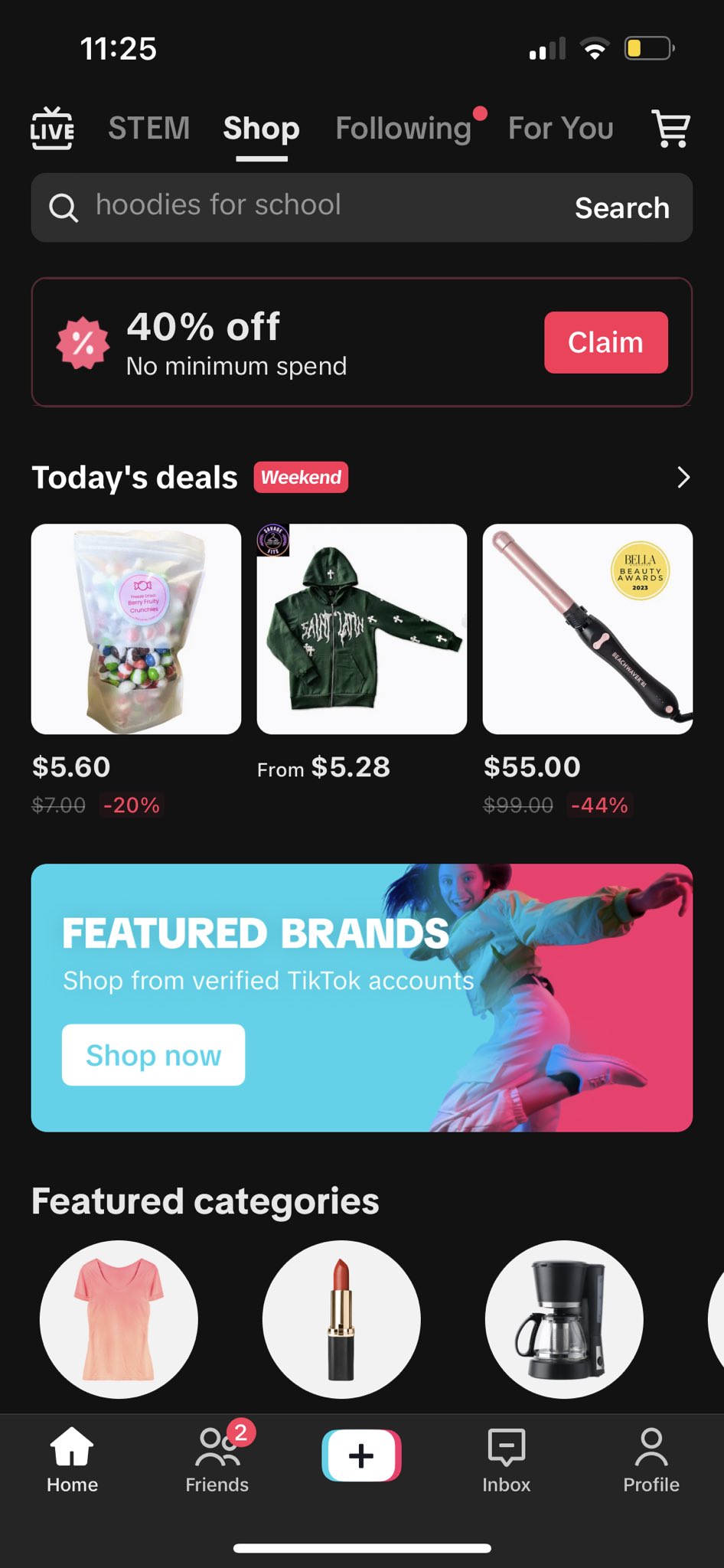Viewport: 724px width, 1568px height.
Task: Create a new post with plus button
Action: coord(361,1455)
